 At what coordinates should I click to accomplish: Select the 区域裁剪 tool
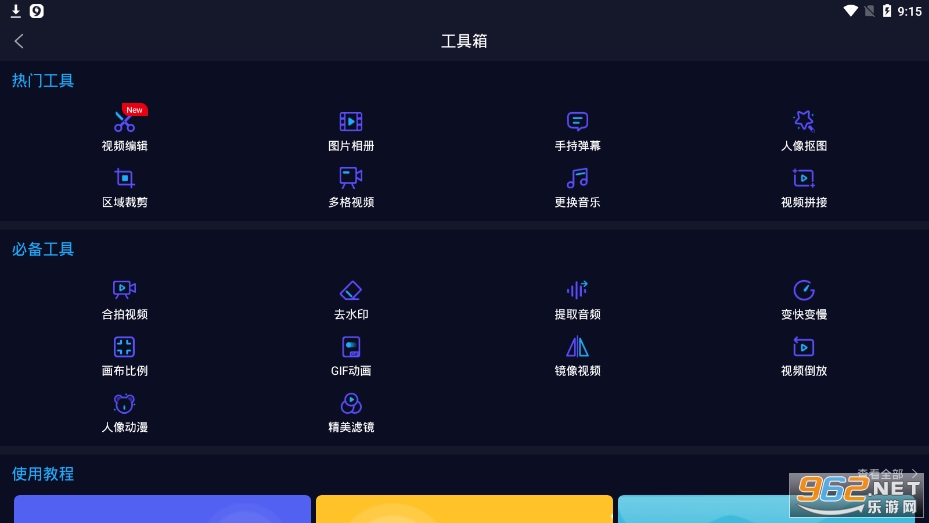coord(124,187)
